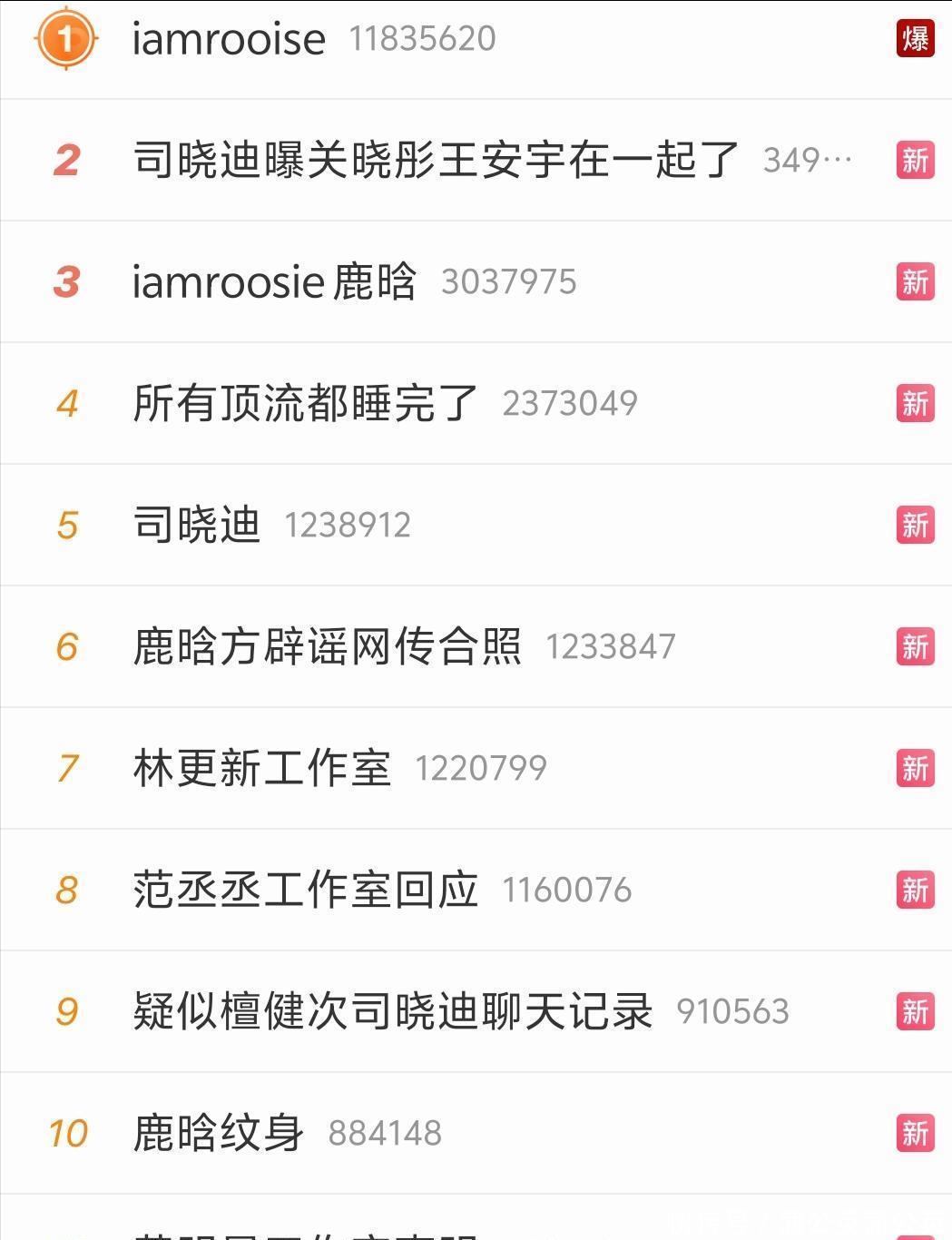Open topic 疑似檀健次司晓迪聊天记录
This screenshot has height=1240, width=952.
[392, 1011]
